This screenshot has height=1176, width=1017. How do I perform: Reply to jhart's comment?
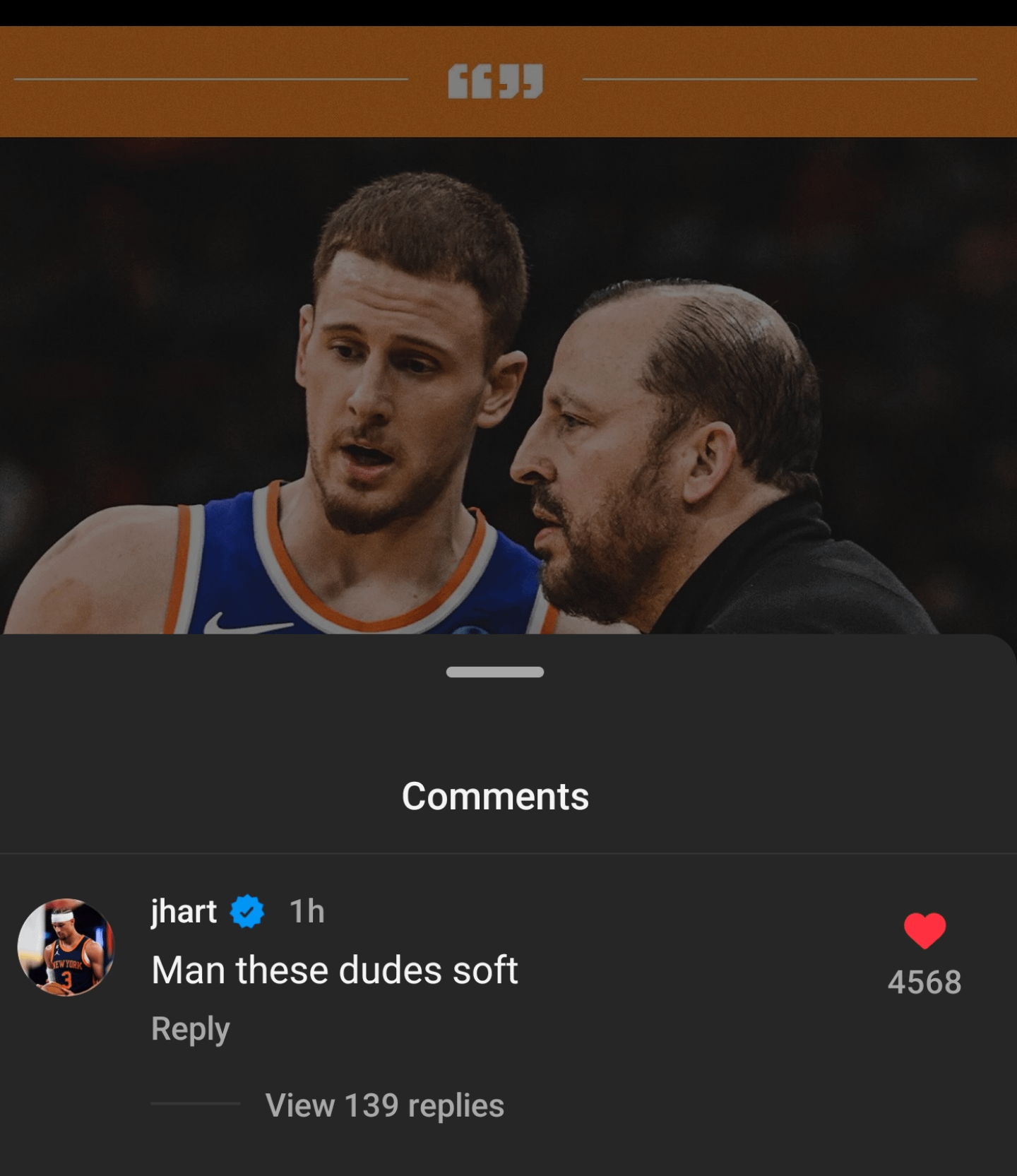[x=191, y=1028]
